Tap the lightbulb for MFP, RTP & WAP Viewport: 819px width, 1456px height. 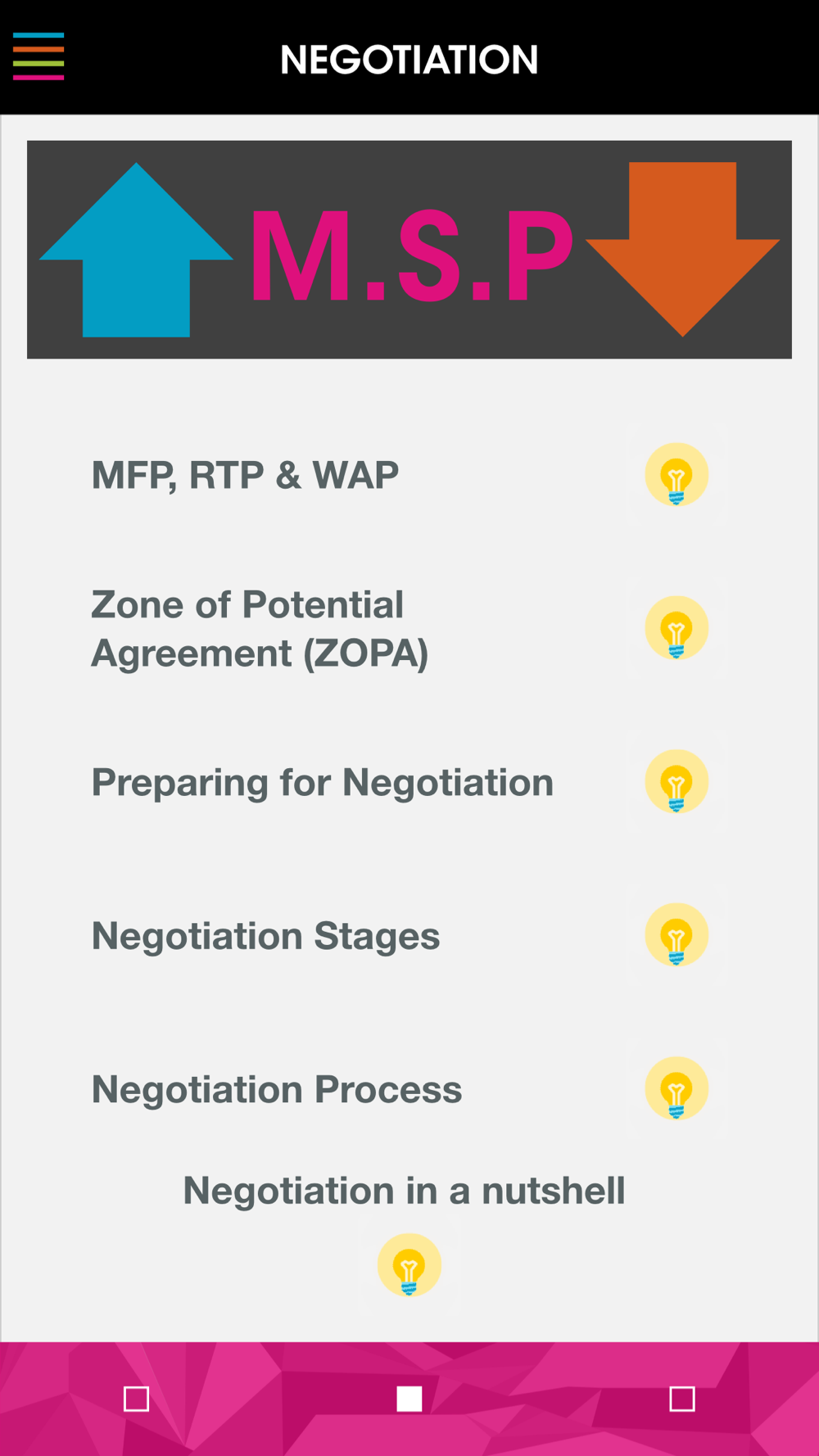click(676, 475)
